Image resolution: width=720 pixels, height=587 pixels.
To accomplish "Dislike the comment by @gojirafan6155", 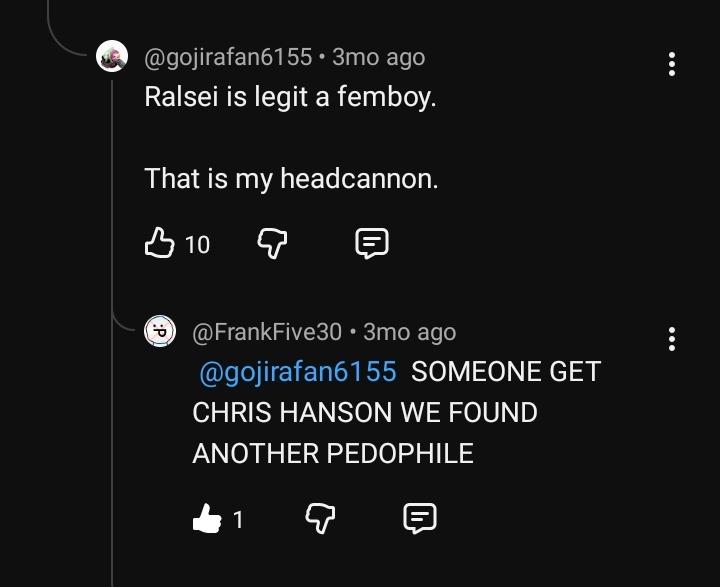I will point(273,243).
